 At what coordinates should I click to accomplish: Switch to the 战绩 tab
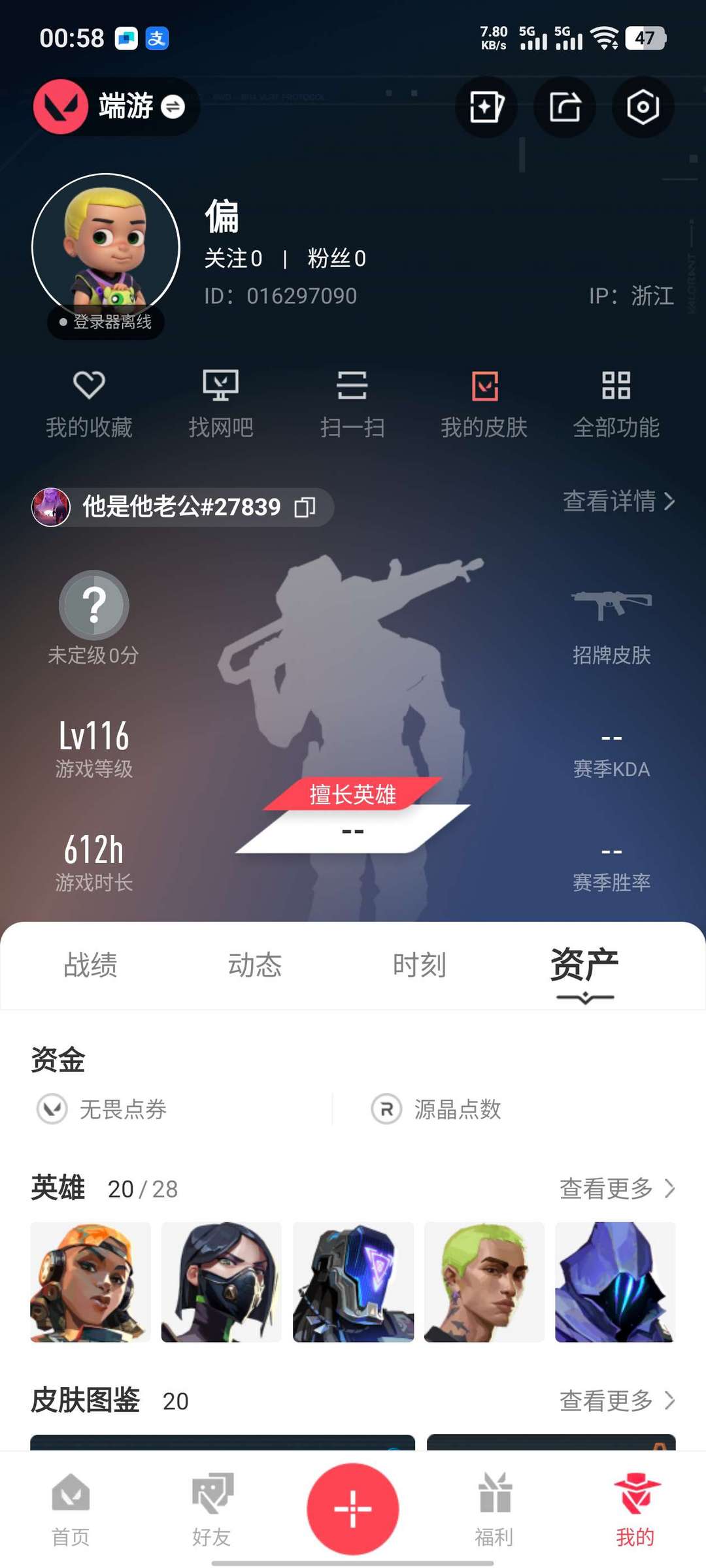(x=90, y=965)
